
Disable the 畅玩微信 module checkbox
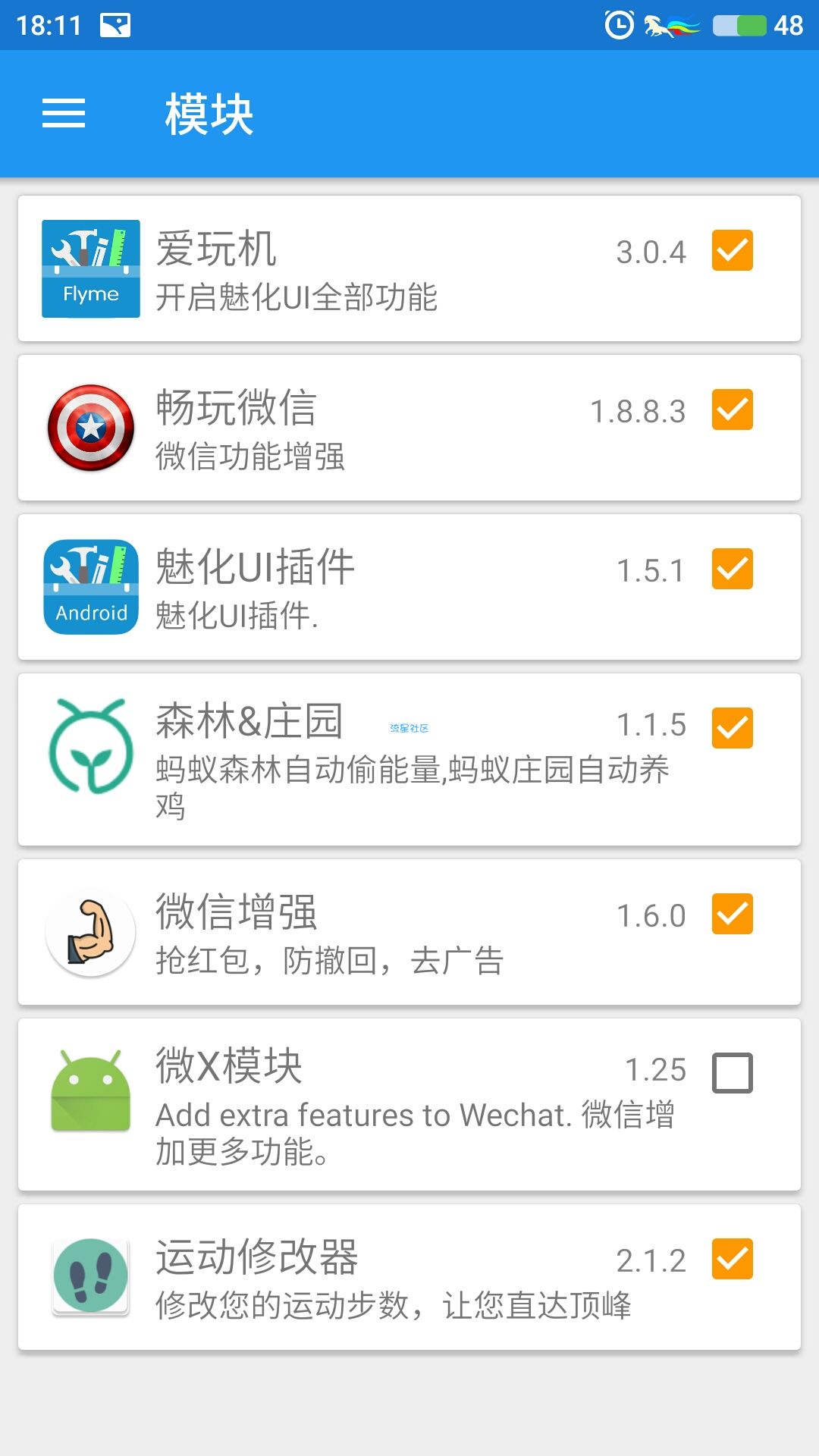point(733,409)
